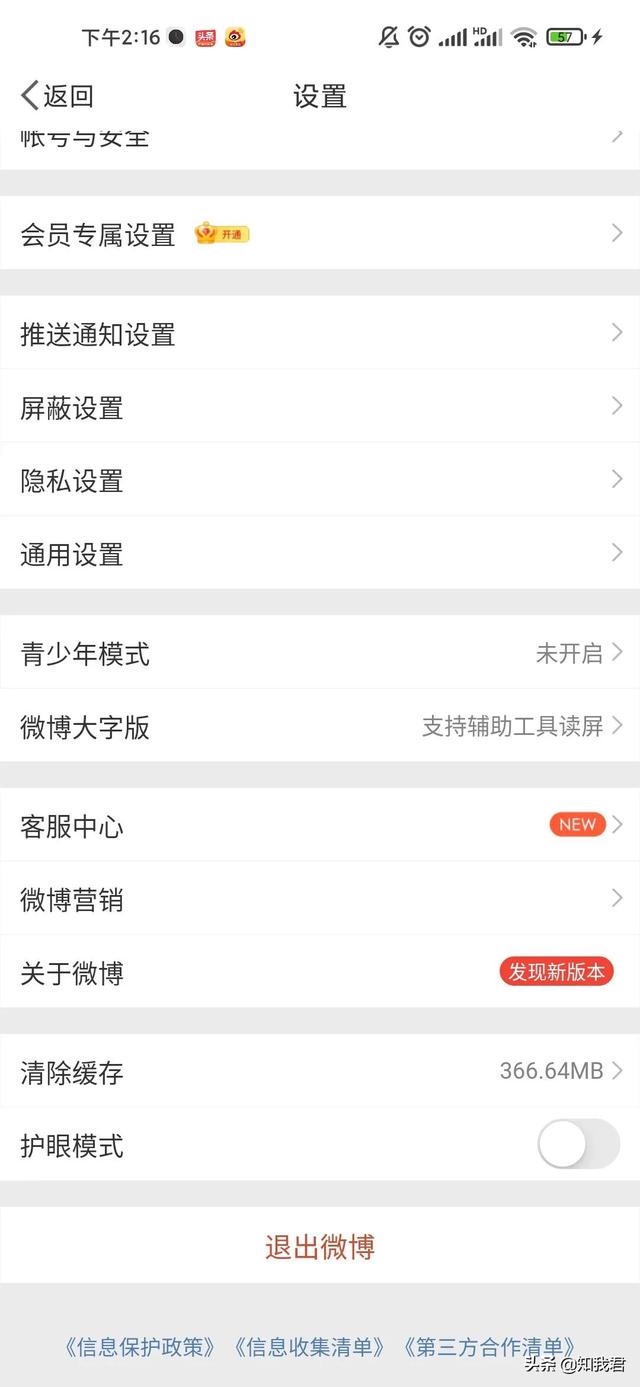
Task: Open 客服中心
Action: 320,826
